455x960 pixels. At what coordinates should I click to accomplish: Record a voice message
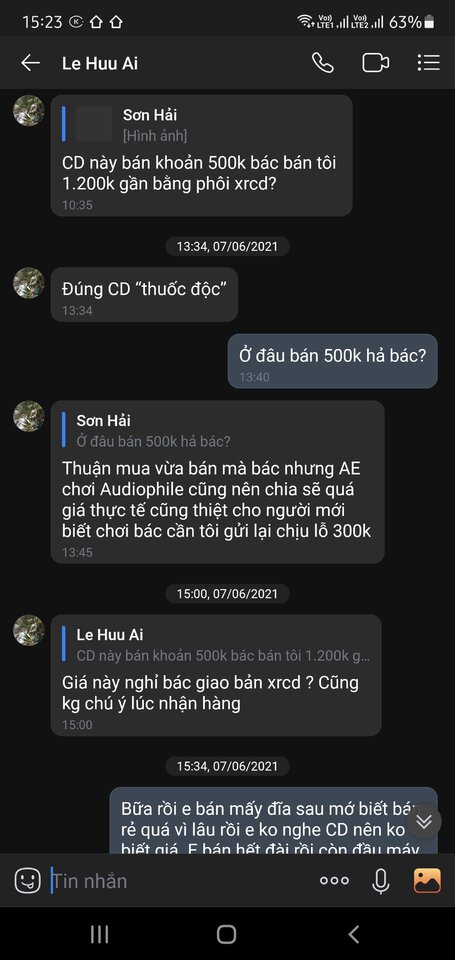pyautogui.click(x=380, y=880)
